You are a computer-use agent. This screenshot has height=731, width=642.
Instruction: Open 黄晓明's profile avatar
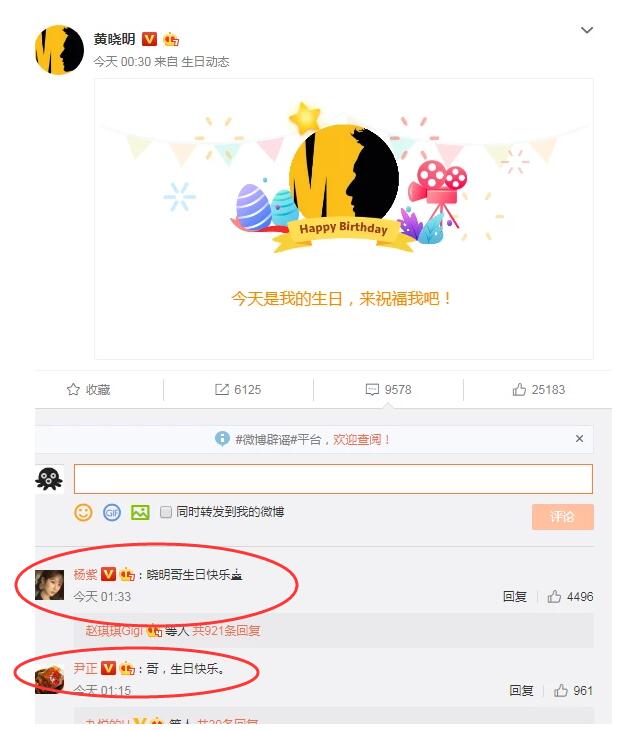(59, 50)
